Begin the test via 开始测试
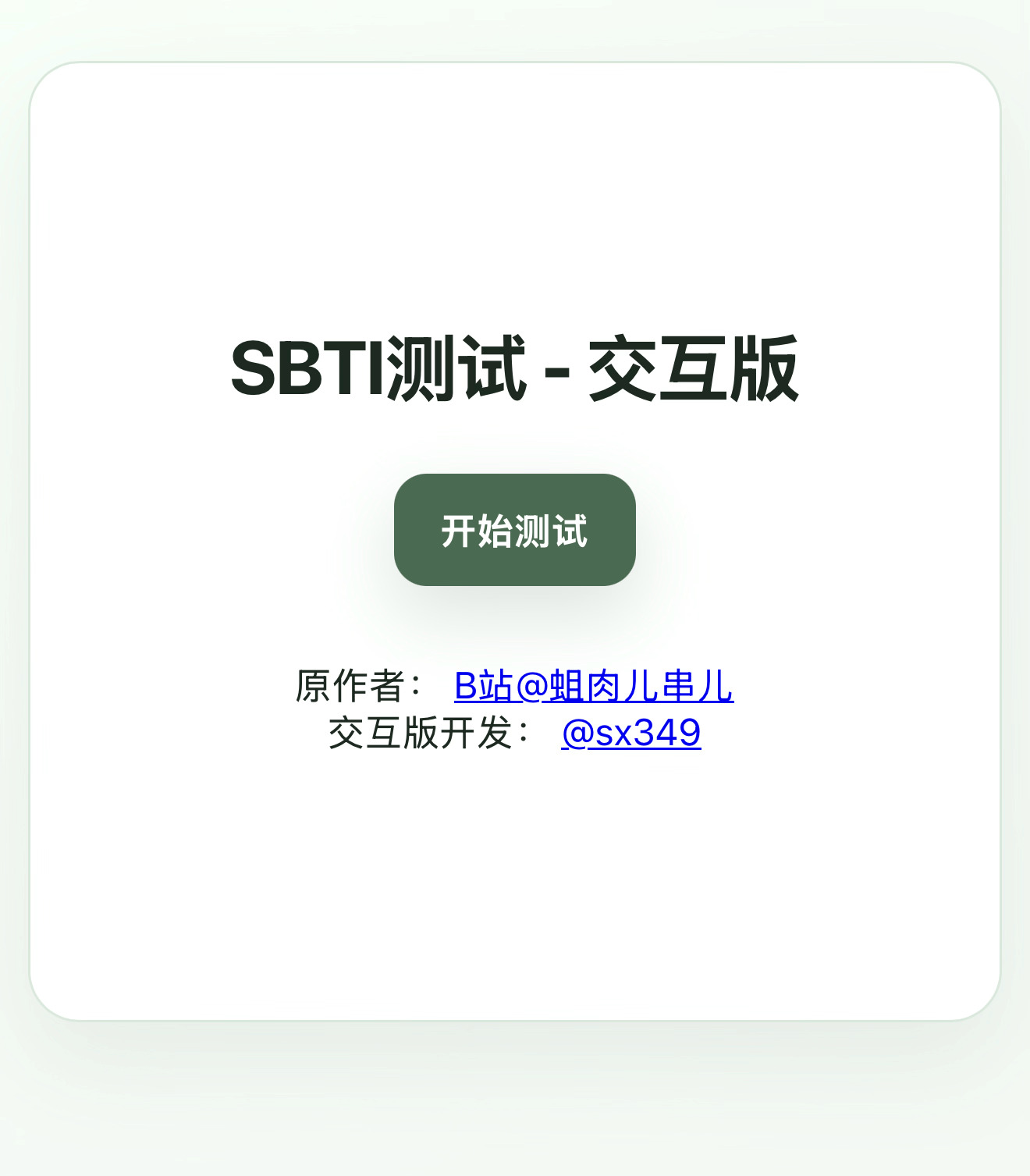This screenshot has height=1176, width=1030. [x=515, y=529]
